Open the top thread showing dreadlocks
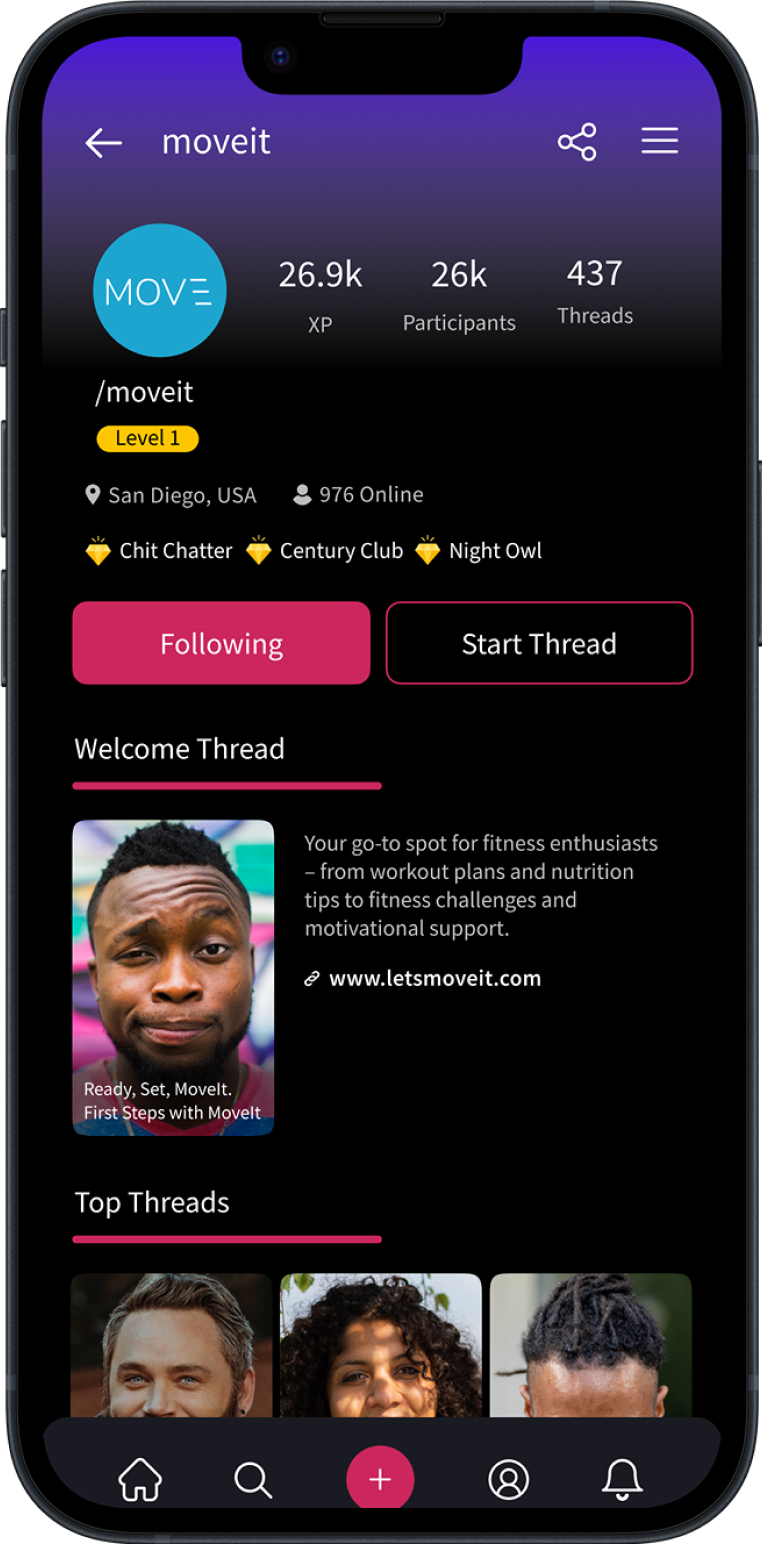Screen dimensions: 762x1544 [591, 1344]
